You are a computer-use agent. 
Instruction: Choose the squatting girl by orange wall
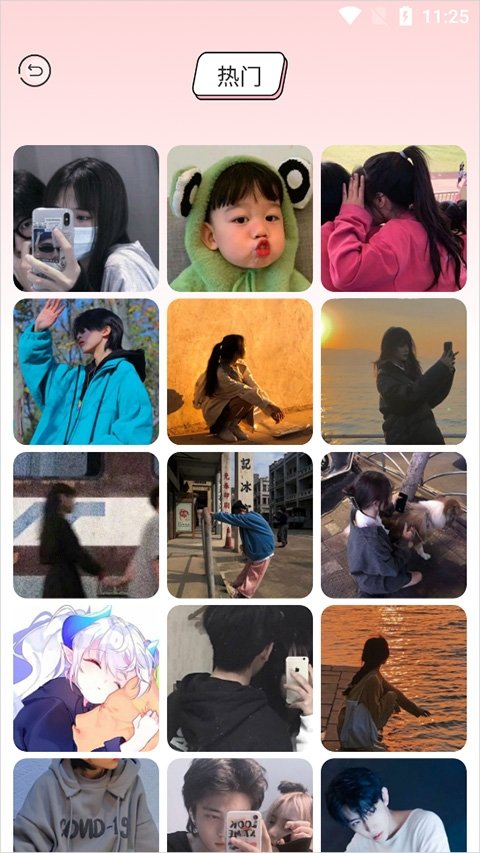pos(240,372)
